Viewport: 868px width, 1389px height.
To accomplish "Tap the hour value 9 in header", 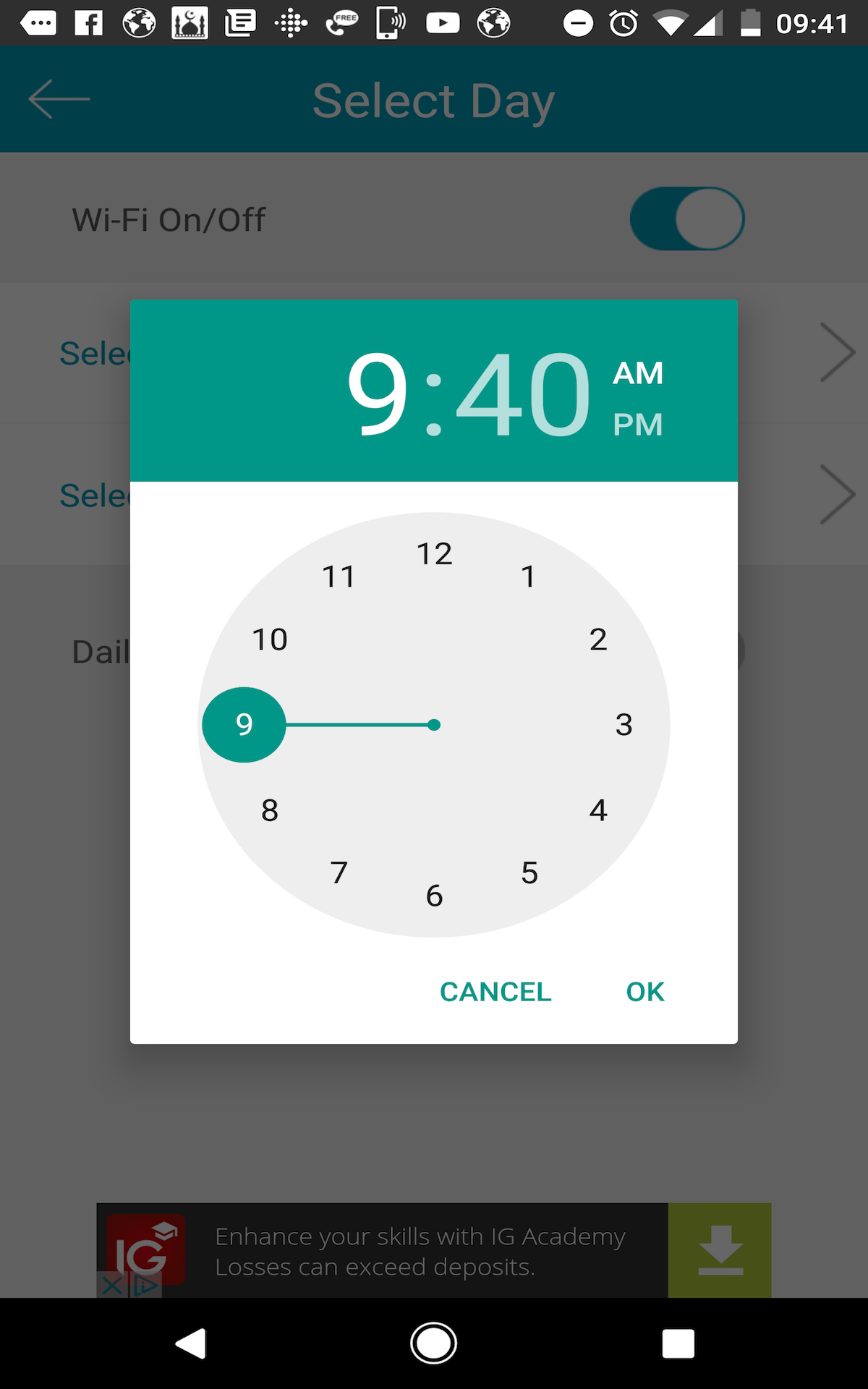I will [x=378, y=395].
